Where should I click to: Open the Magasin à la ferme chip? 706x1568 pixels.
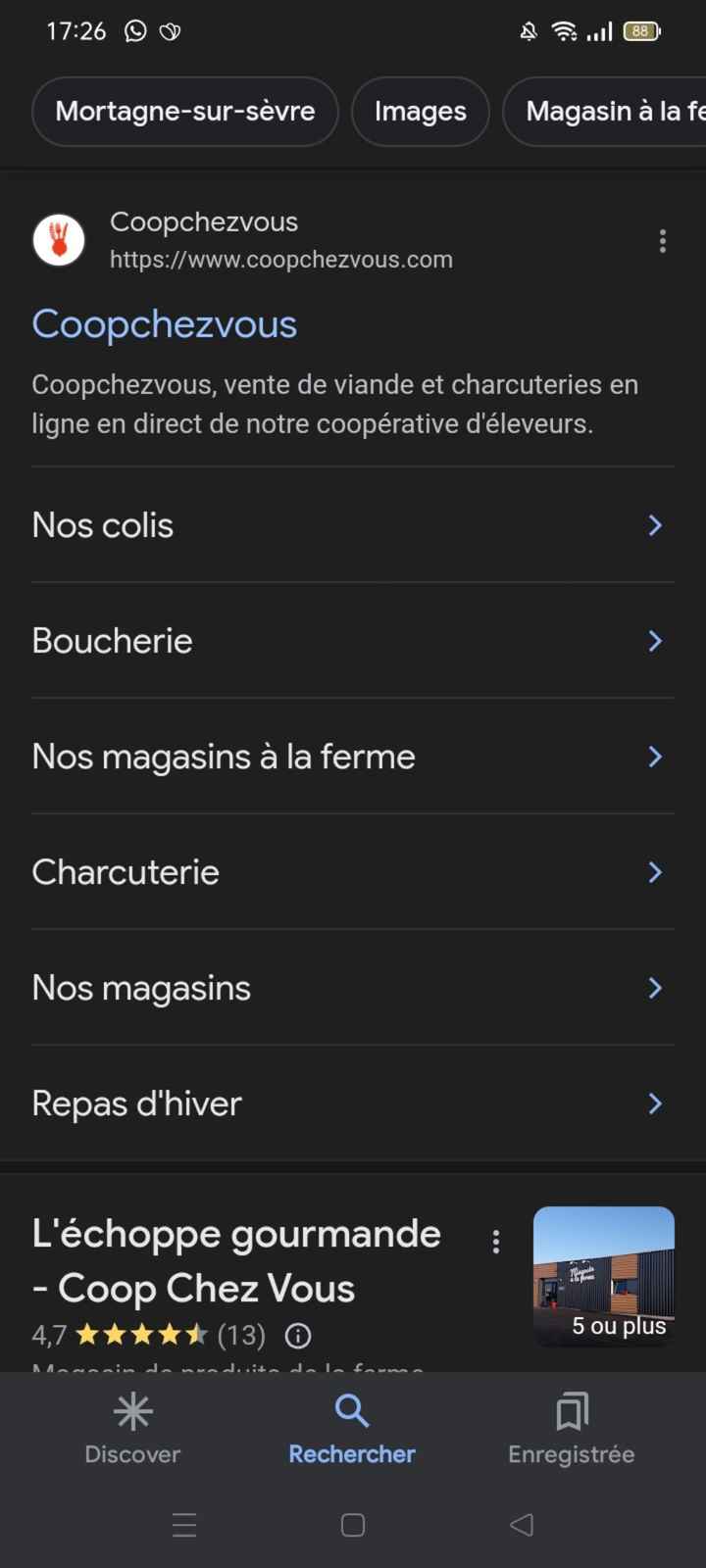(x=613, y=111)
